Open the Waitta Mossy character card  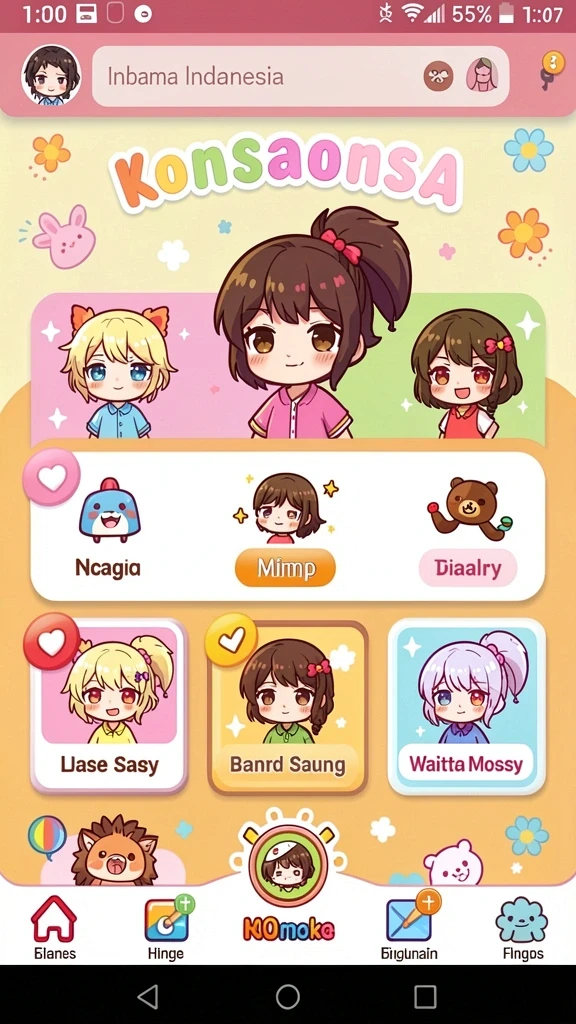(466, 706)
